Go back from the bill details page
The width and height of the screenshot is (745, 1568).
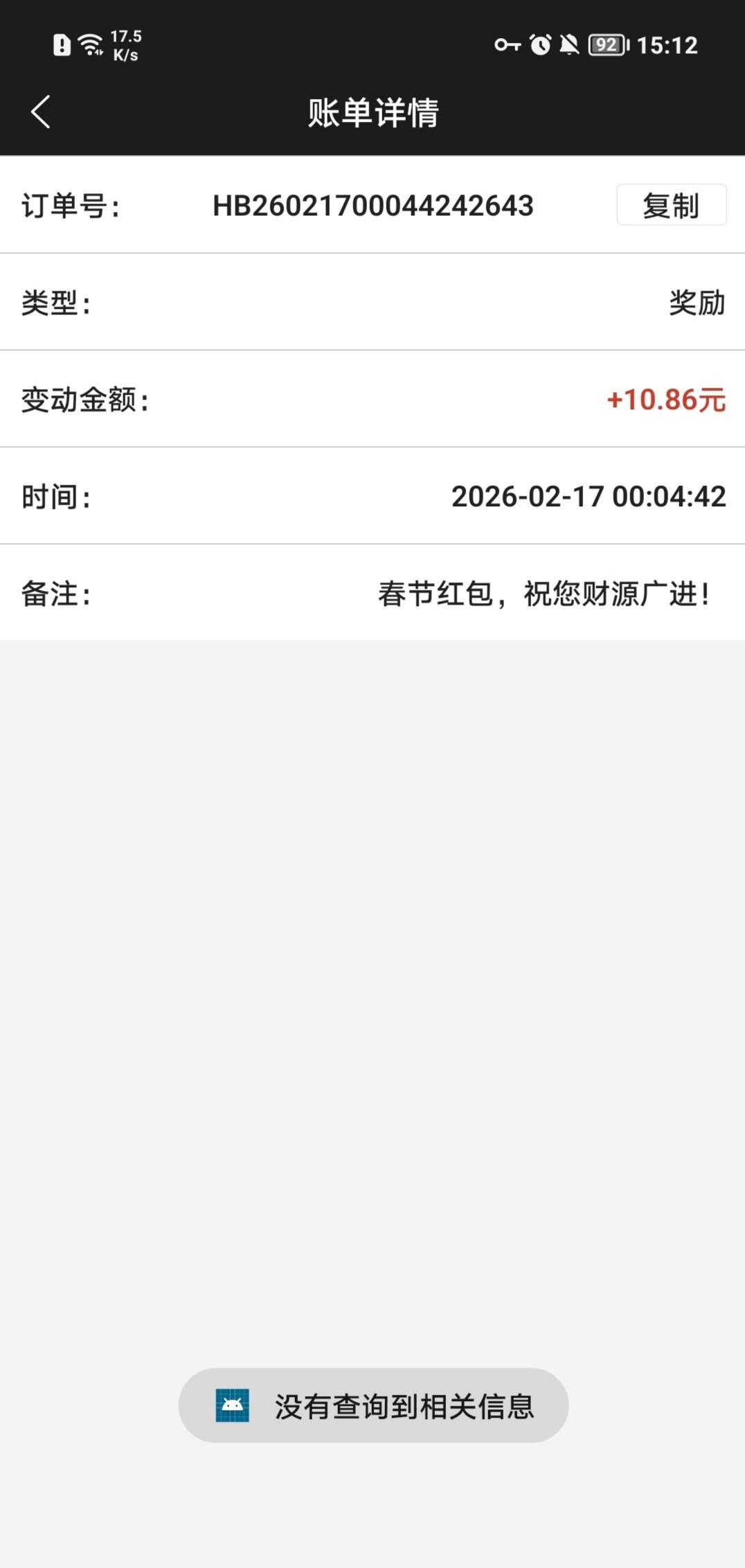pyautogui.click(x=41, y=112)
